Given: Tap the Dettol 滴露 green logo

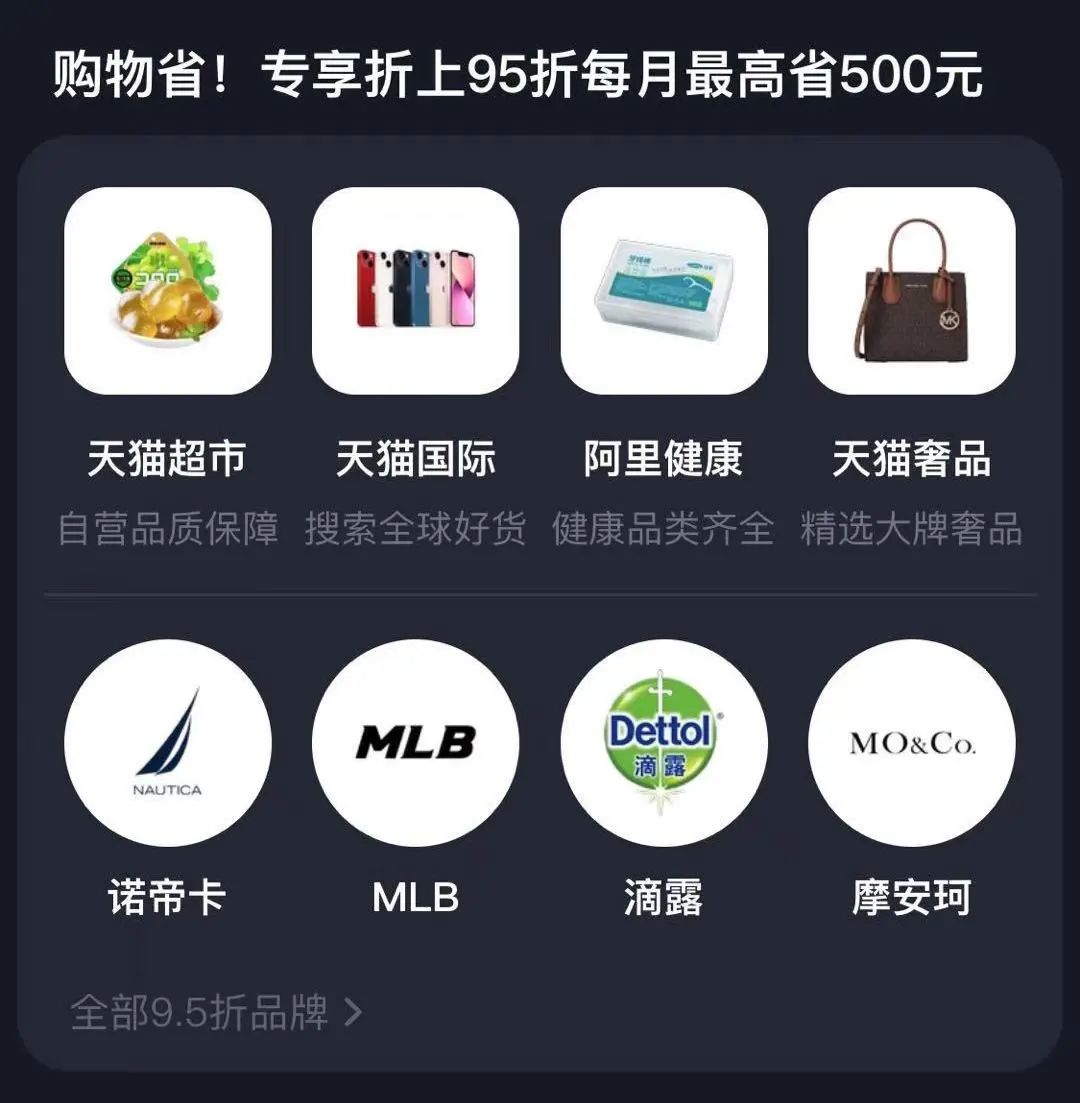Looking at the screenshot, I should (x=663, y=742).
